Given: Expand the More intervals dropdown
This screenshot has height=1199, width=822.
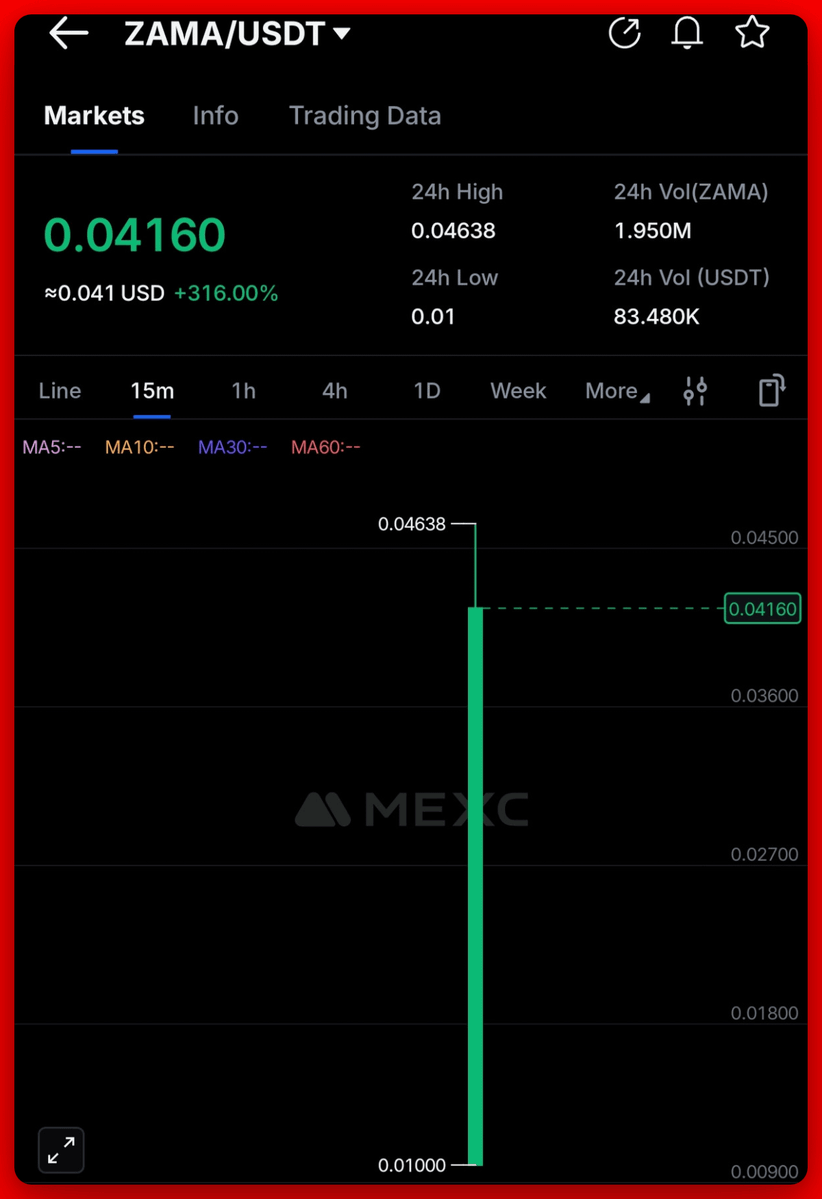Looking at the screenshot, I should tap(617, 391).
